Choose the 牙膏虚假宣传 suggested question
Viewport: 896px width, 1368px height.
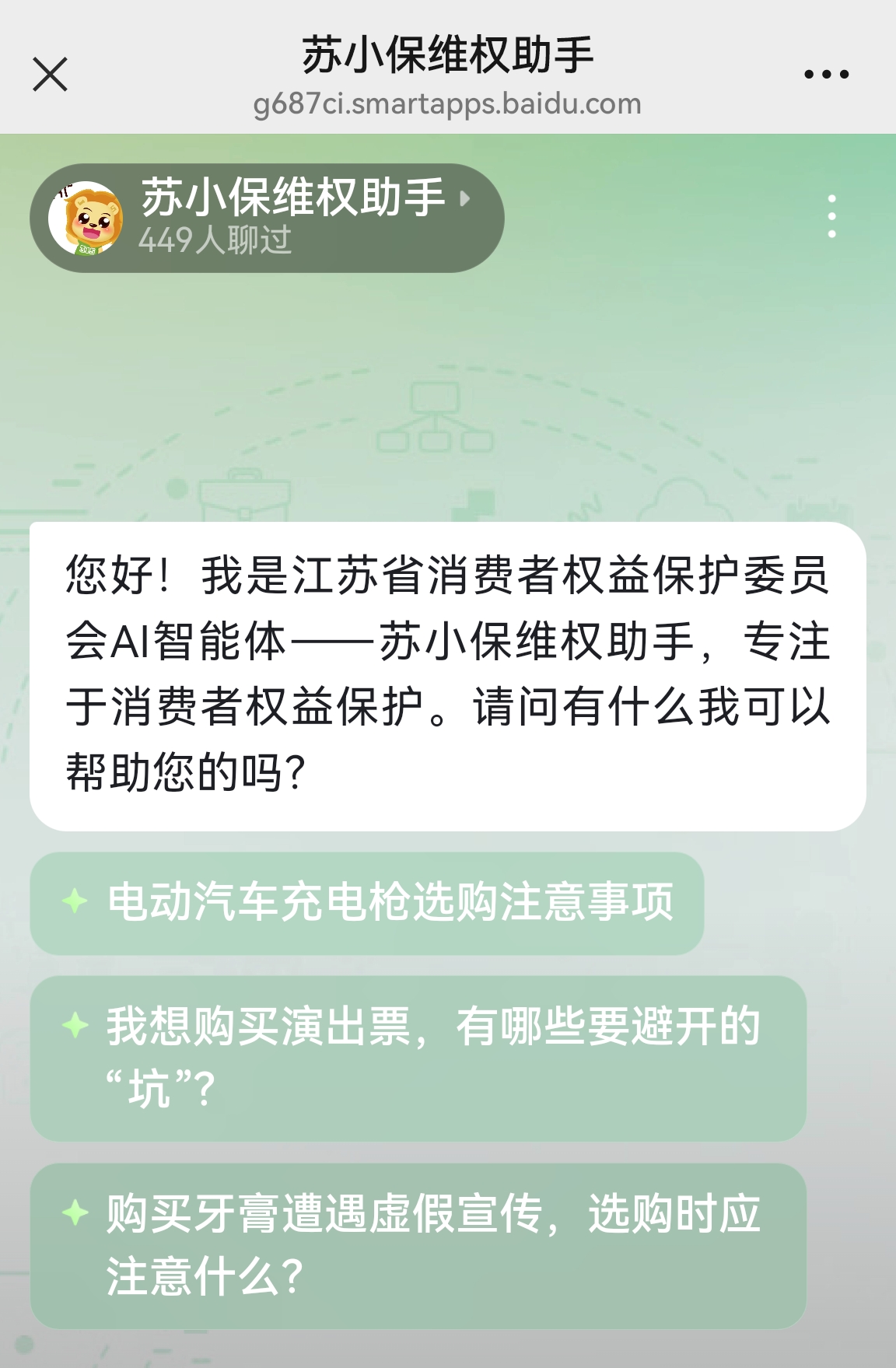[418, 1245]
